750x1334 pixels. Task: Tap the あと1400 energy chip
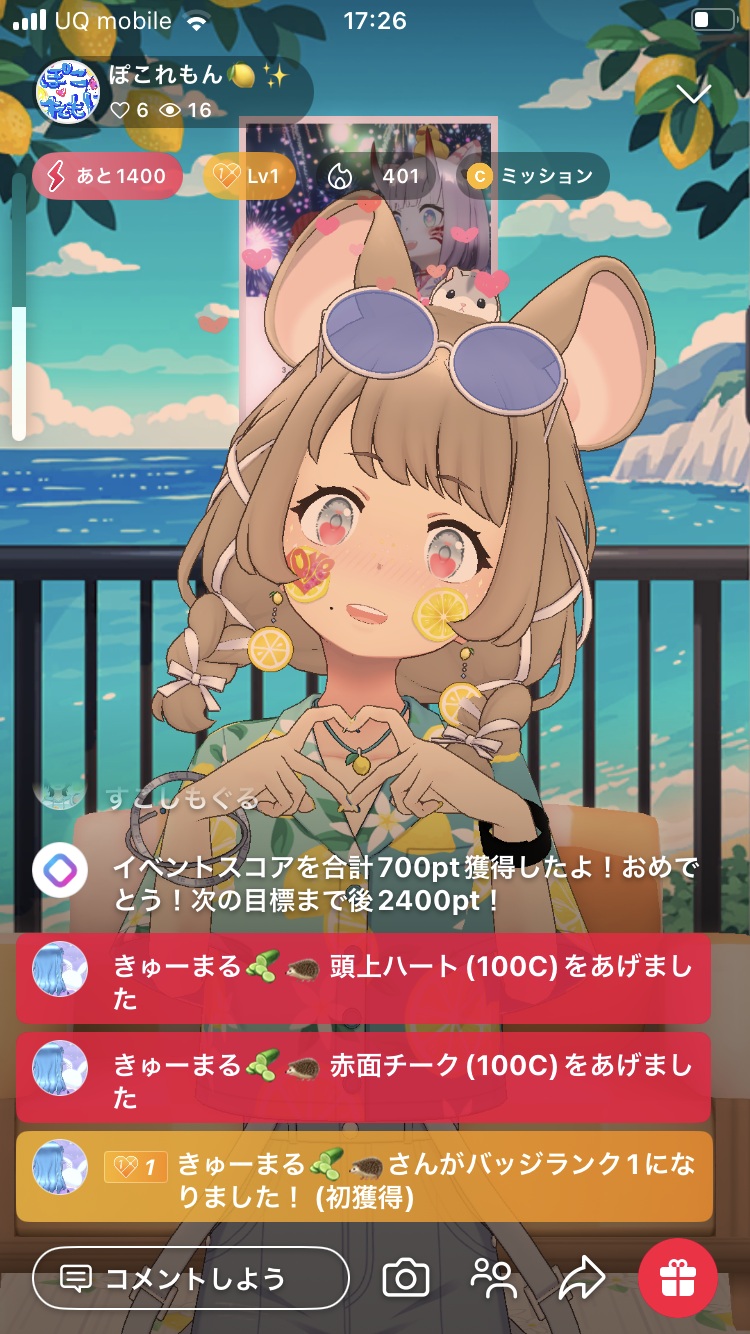point(107,177)
